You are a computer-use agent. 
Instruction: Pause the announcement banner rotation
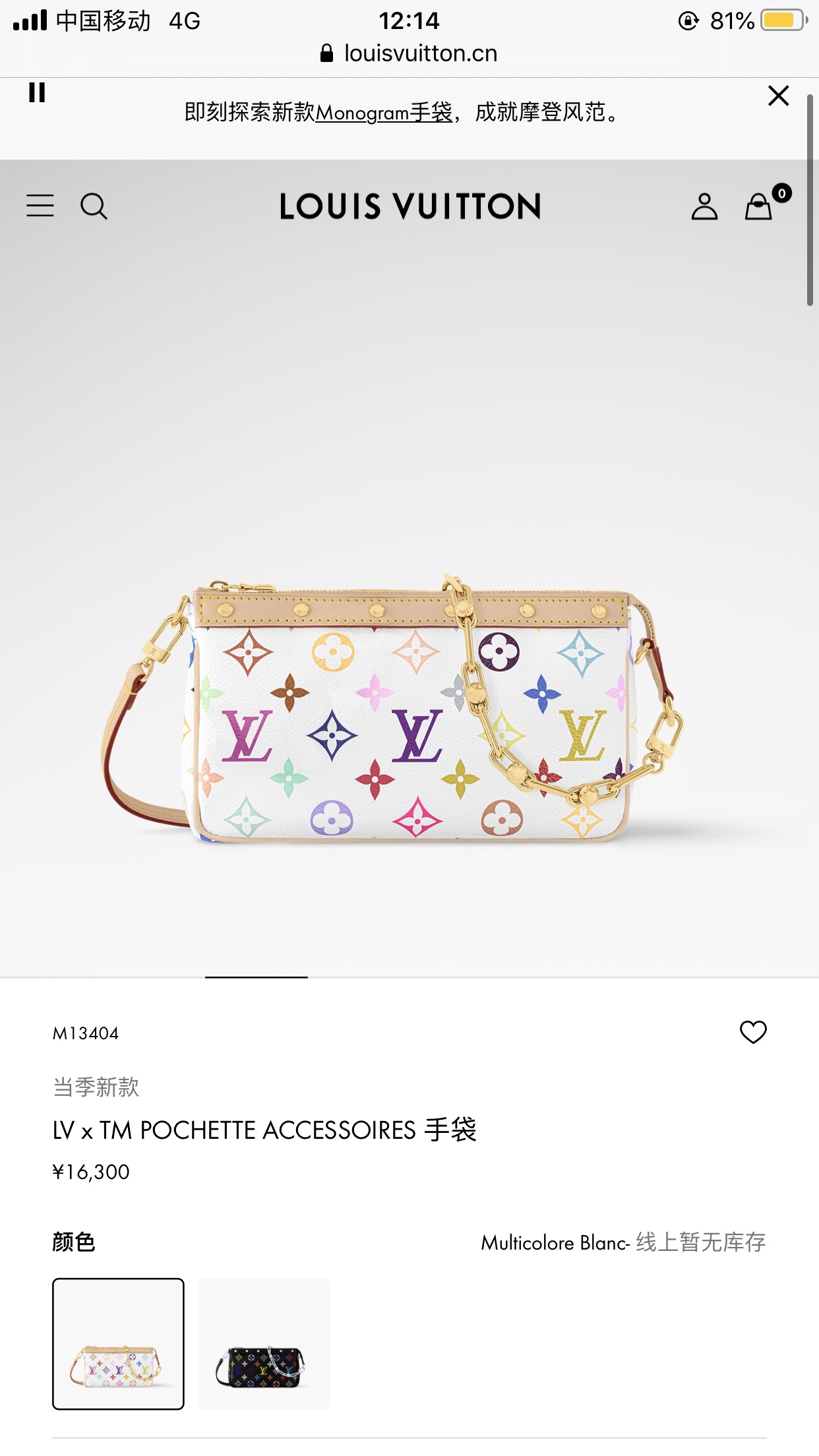[x=37, y=93]
